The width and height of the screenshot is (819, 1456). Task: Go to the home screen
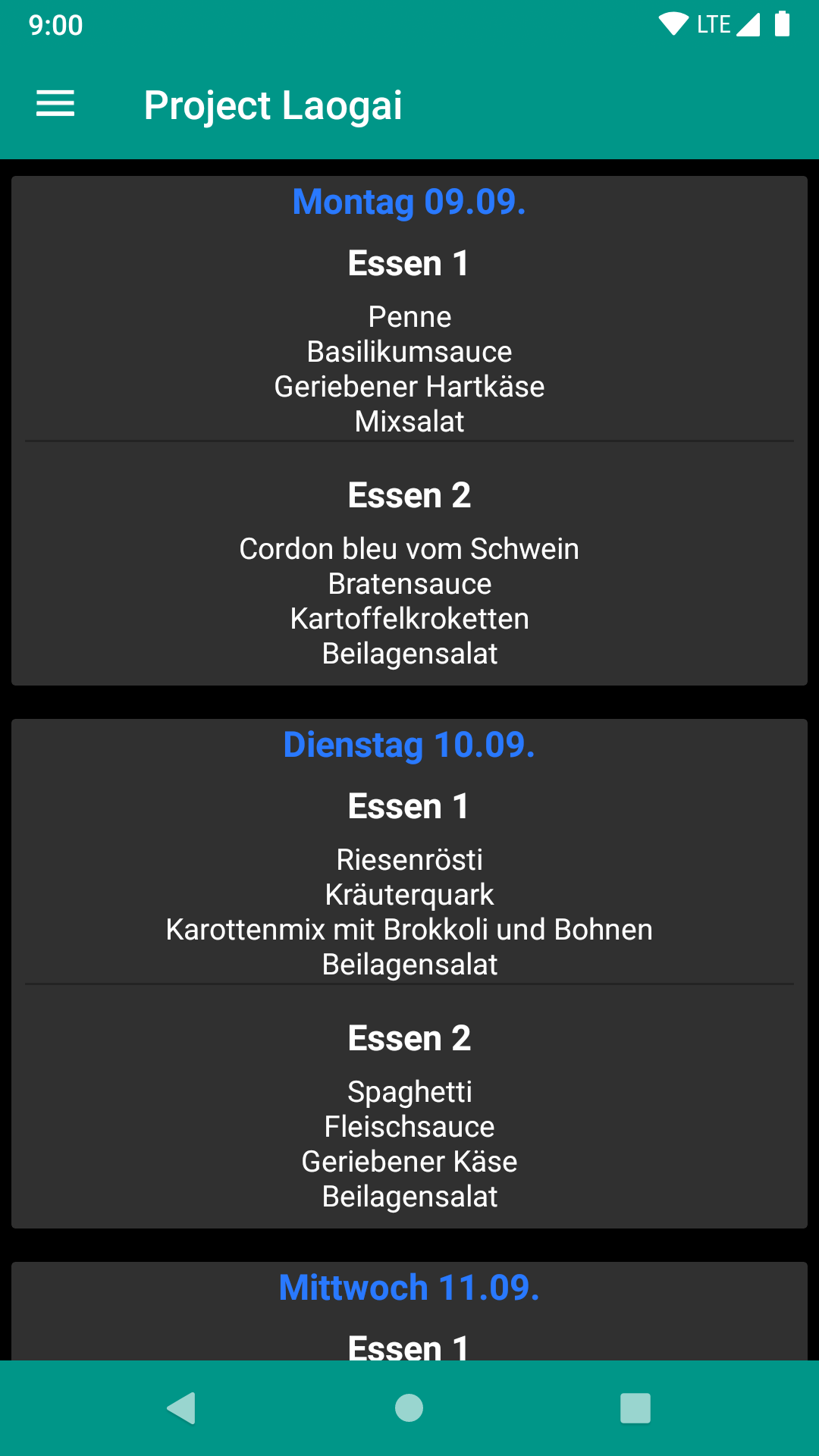click(x=409, y=1408)
